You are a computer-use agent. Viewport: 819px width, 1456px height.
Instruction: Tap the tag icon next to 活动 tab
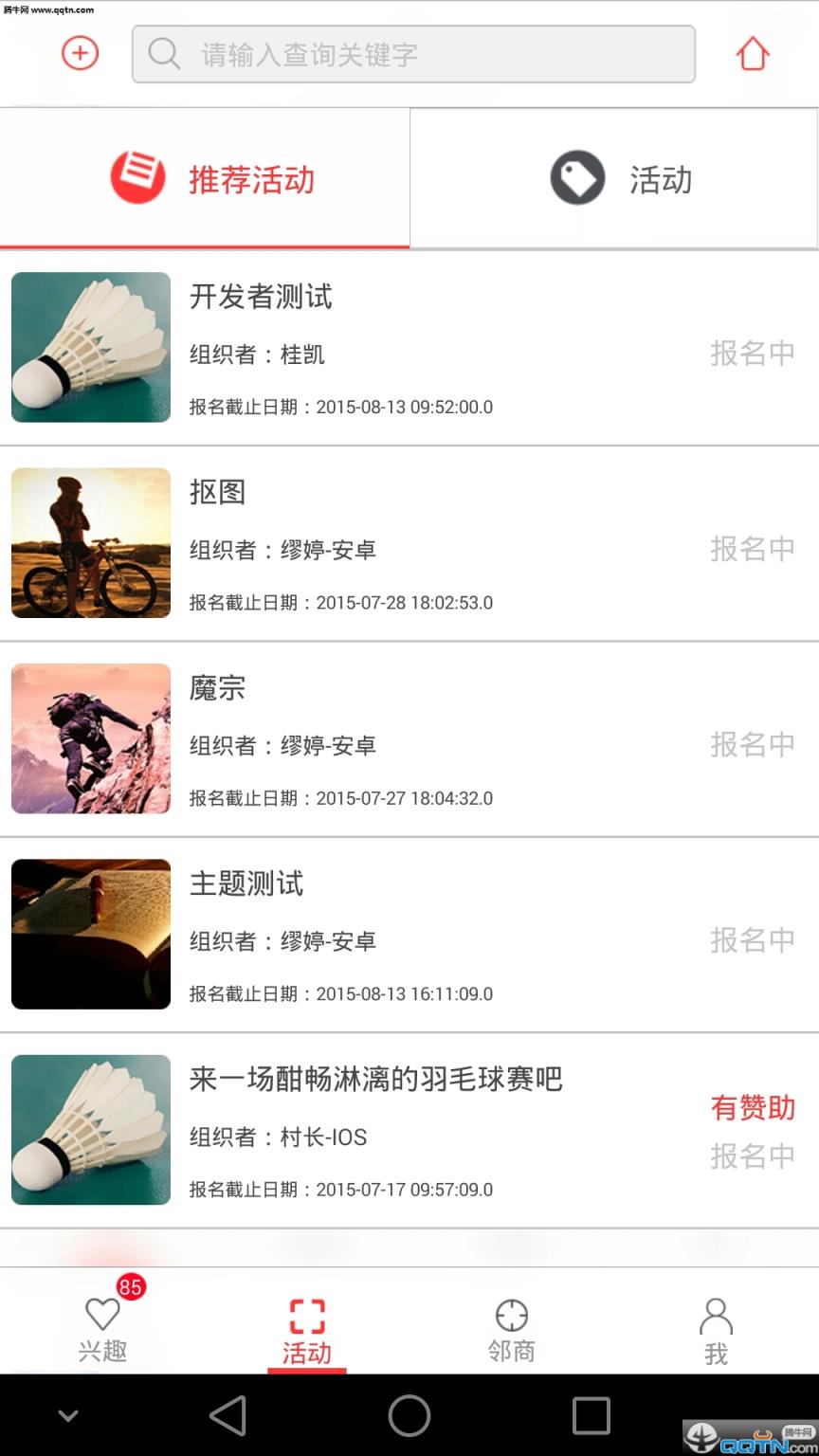pyautogui.click(x=575, y=178)
